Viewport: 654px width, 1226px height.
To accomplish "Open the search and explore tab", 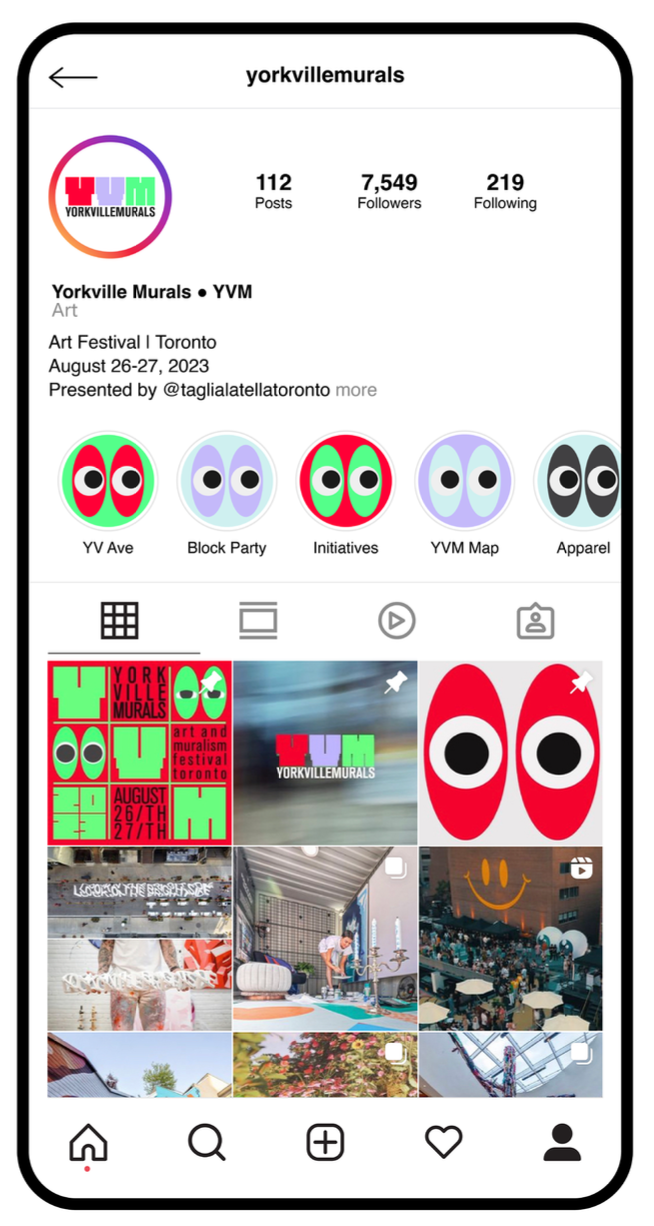I will tap(207, 1142).
